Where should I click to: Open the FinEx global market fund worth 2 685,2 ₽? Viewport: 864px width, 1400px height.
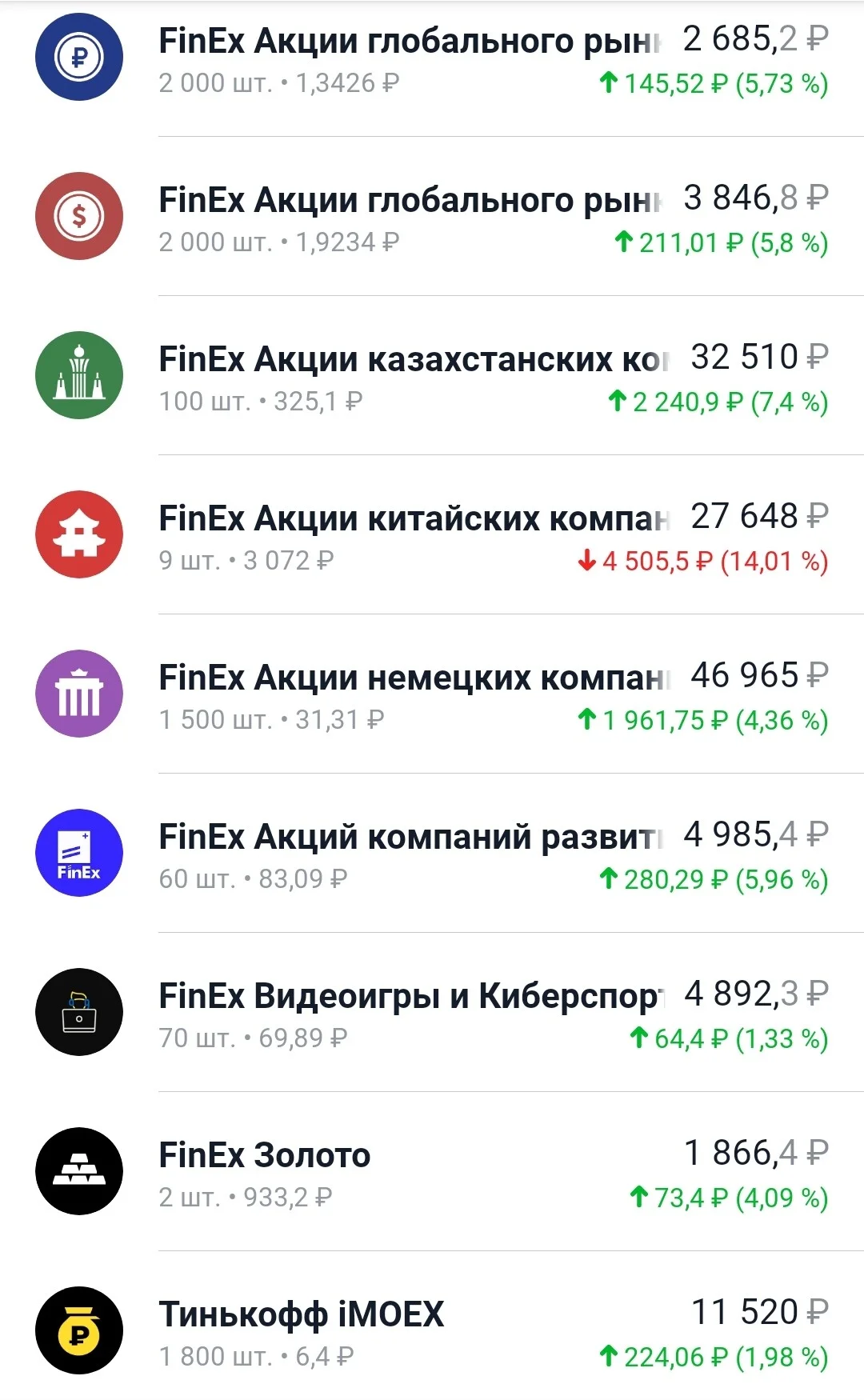click(432, 58)
